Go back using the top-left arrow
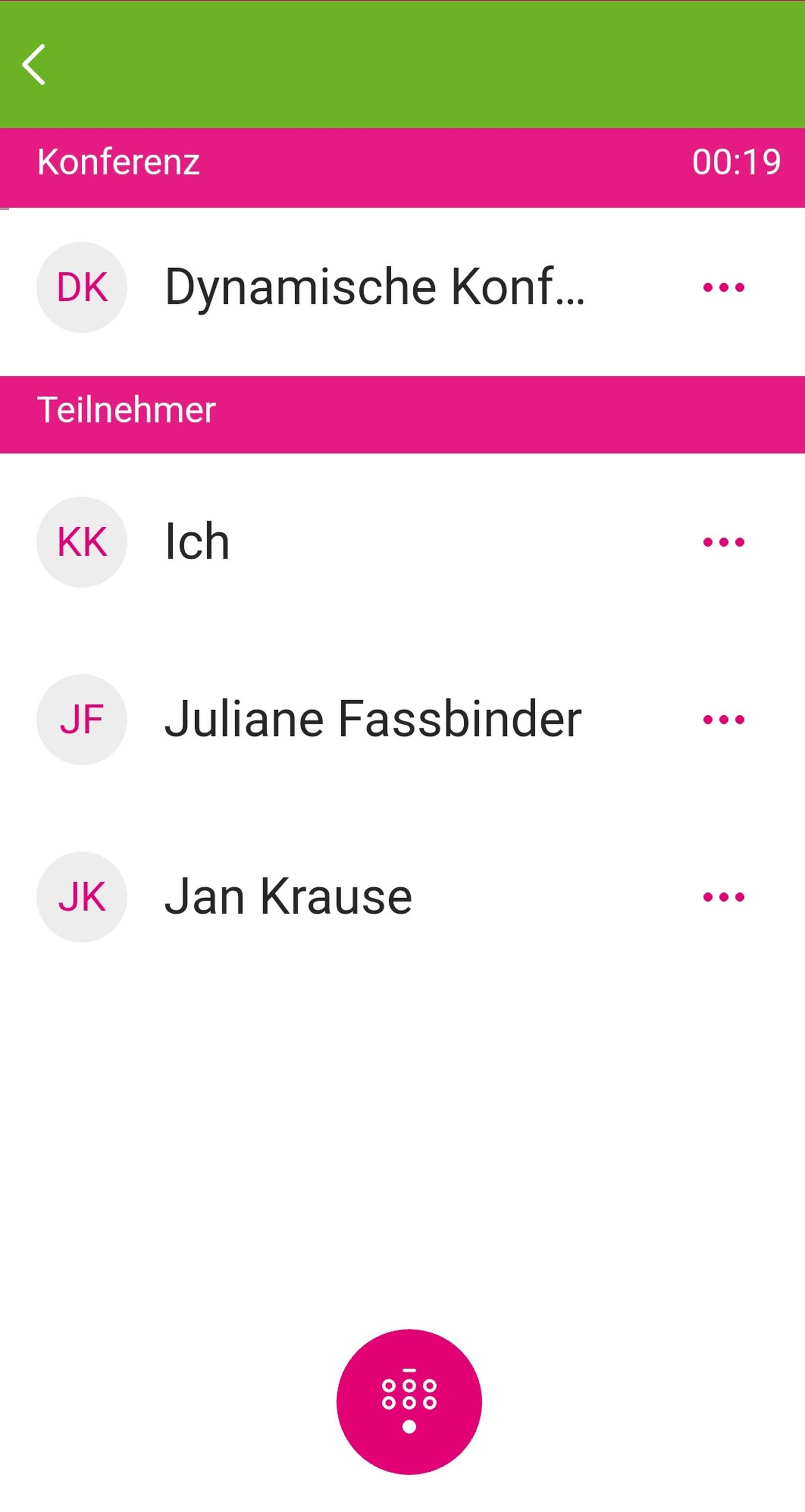Image resolution: width=805 pixels, height=1512 pixels. tap(34, 64)
